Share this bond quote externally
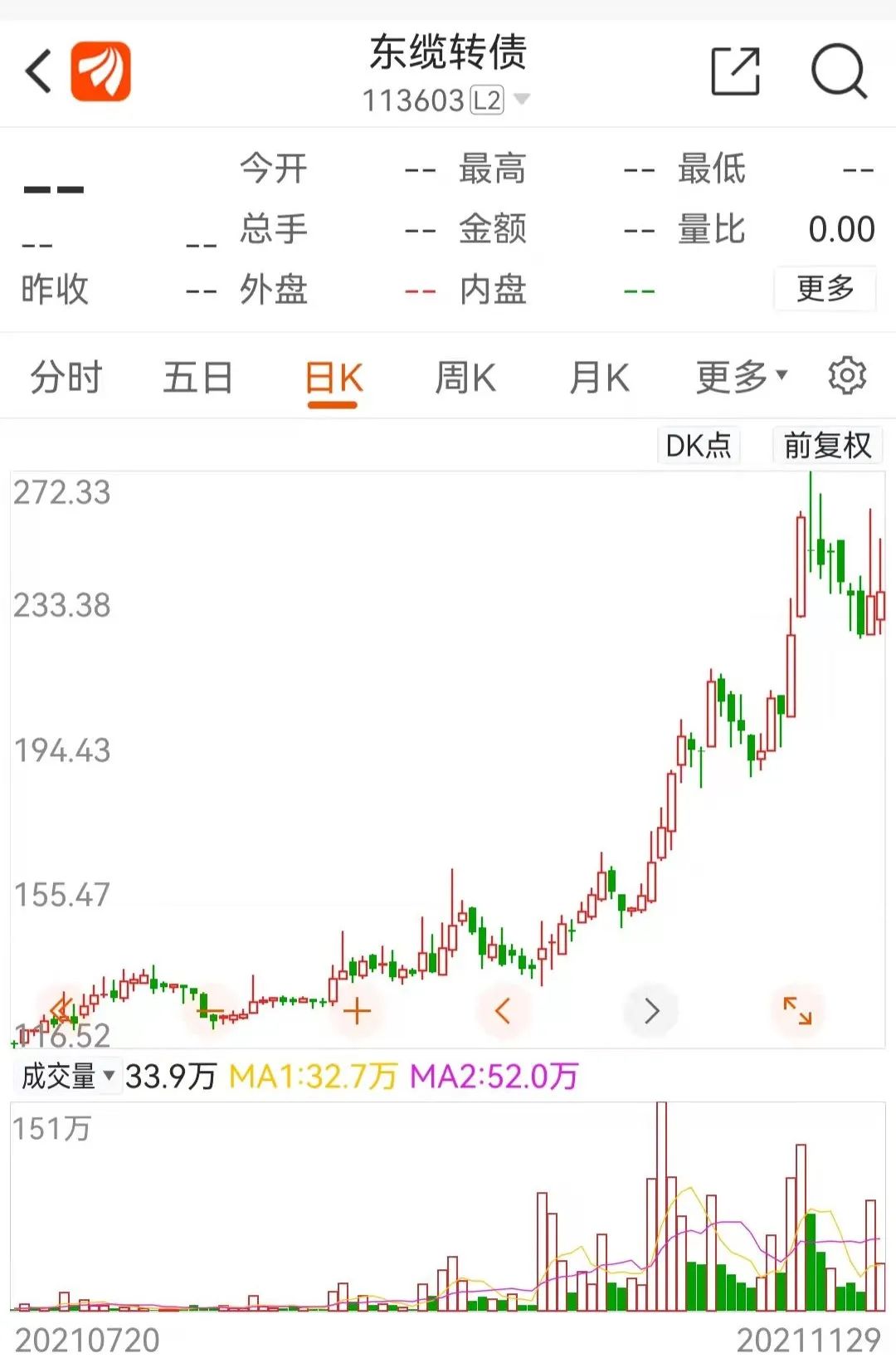Image resolution: width=896 pixels, height=1363 pixels. click(x=735, y=71)
